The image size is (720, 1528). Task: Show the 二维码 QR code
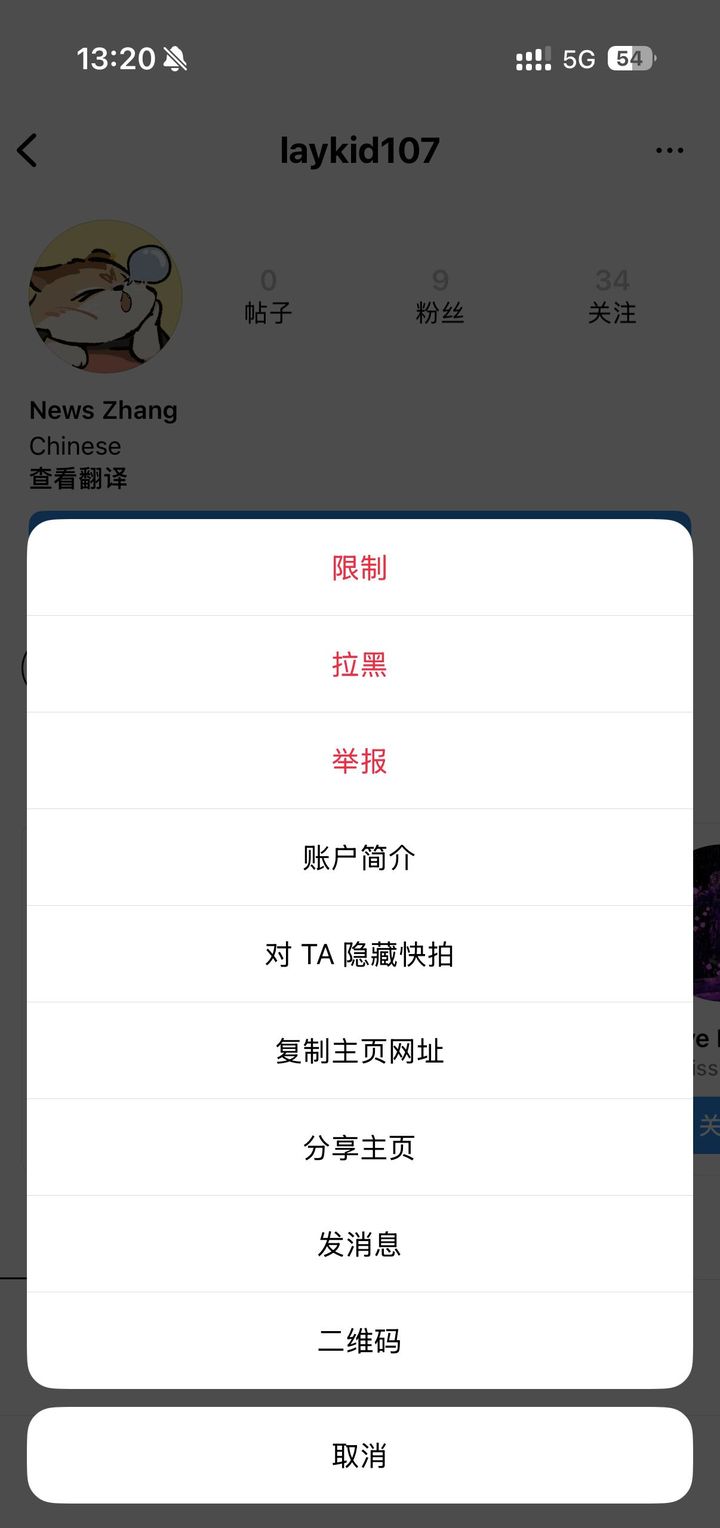pyautogui.click(x=360, y=1340)
